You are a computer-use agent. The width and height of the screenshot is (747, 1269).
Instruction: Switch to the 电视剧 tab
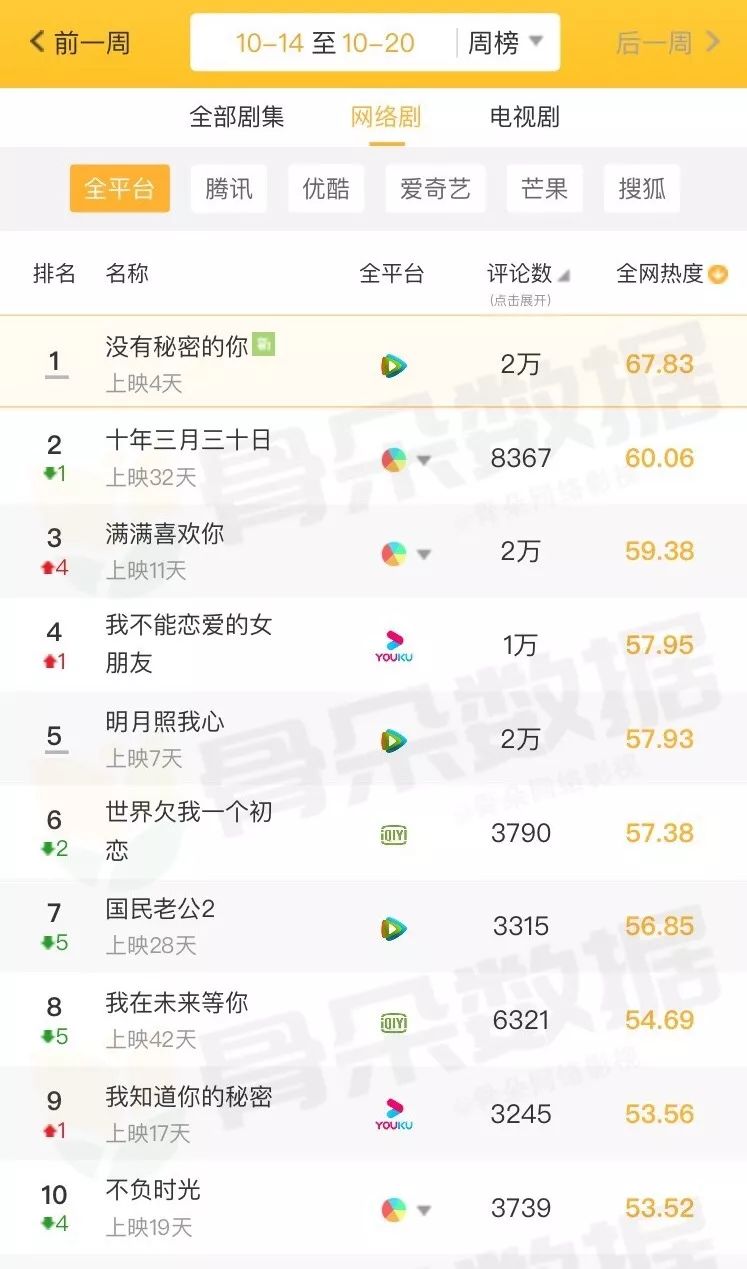pos(524,117)
